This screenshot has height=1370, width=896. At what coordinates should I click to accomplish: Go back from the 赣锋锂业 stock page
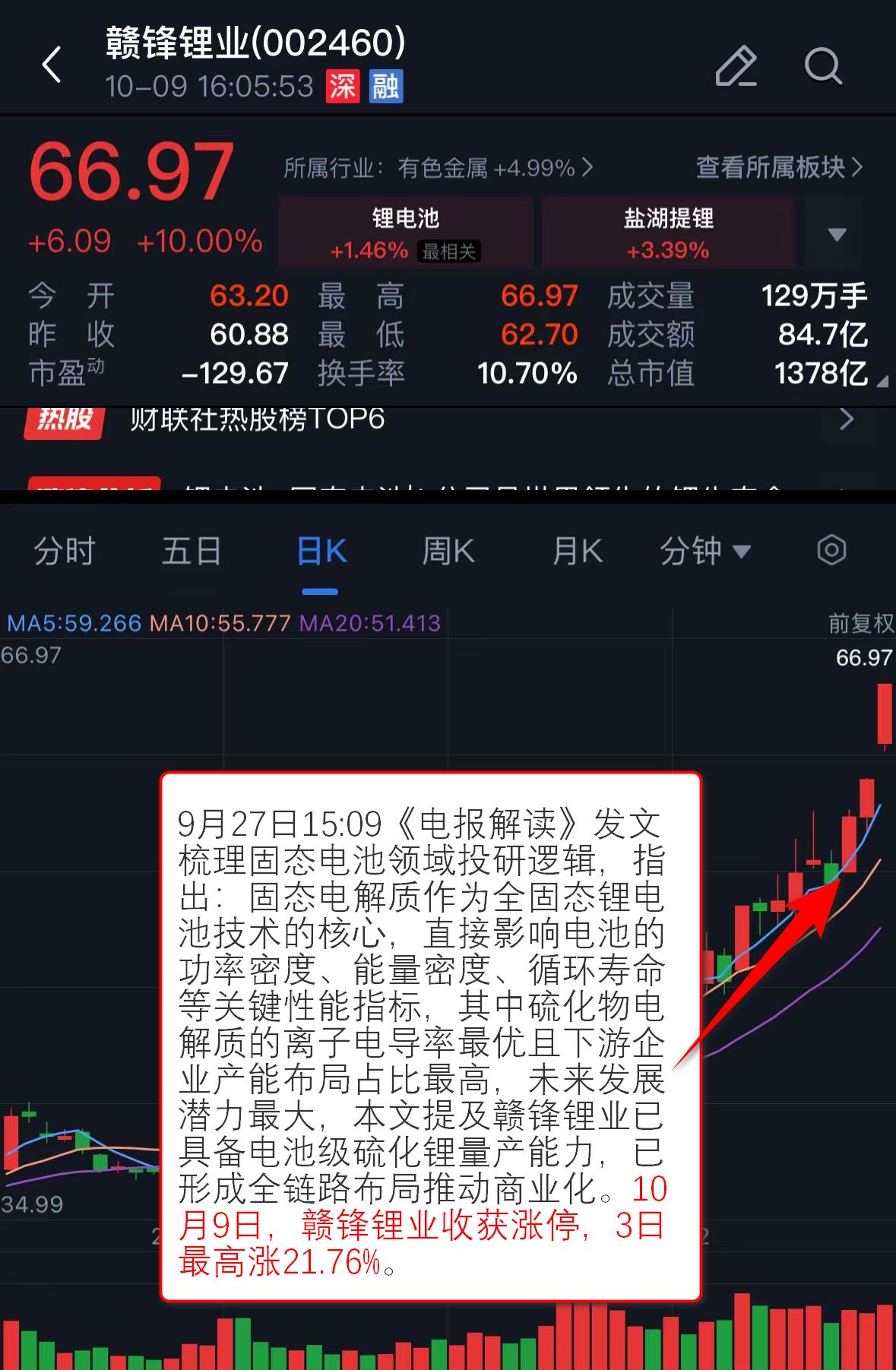click(x=52, y=65)
